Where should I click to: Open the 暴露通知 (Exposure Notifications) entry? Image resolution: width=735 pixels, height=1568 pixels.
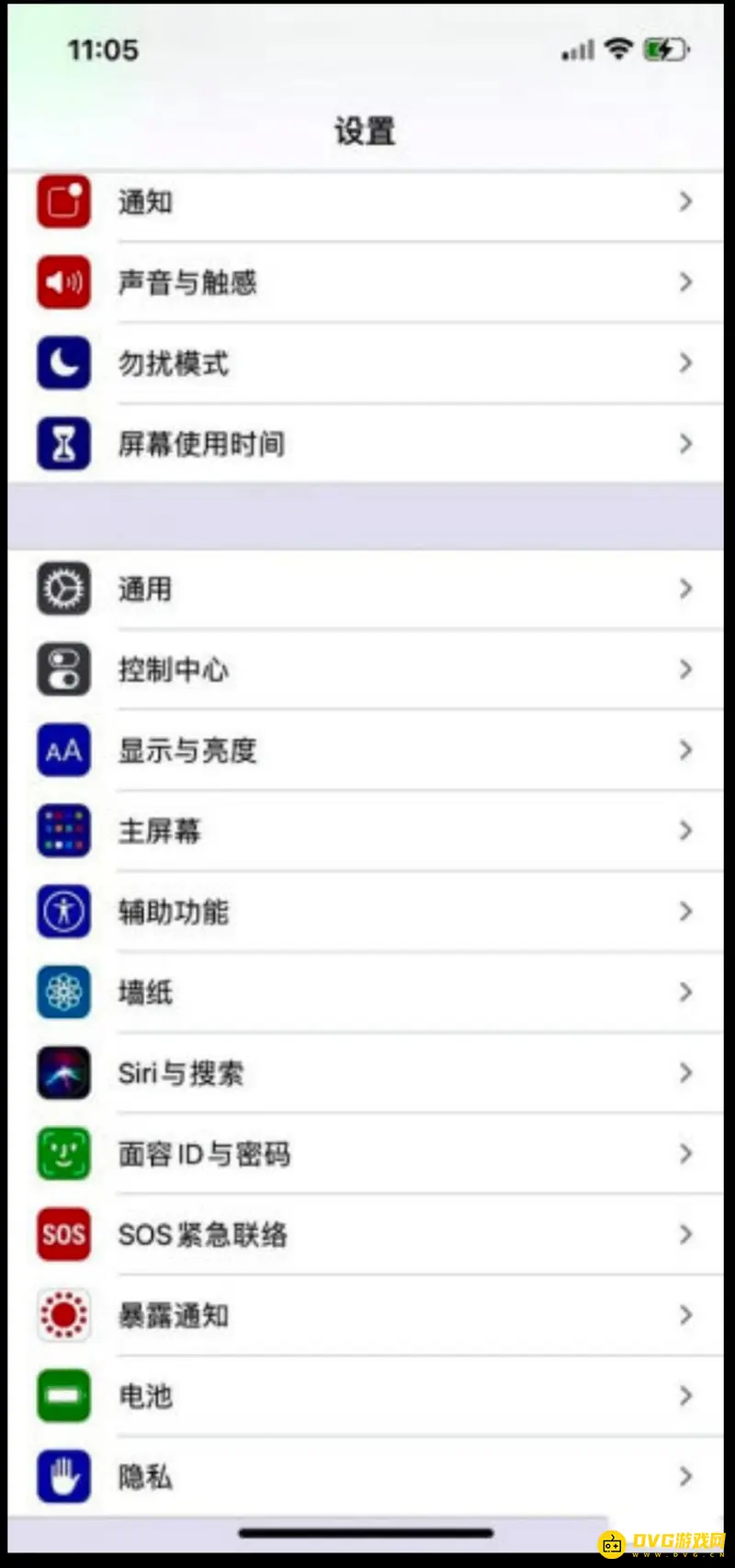coord(367,1315)
